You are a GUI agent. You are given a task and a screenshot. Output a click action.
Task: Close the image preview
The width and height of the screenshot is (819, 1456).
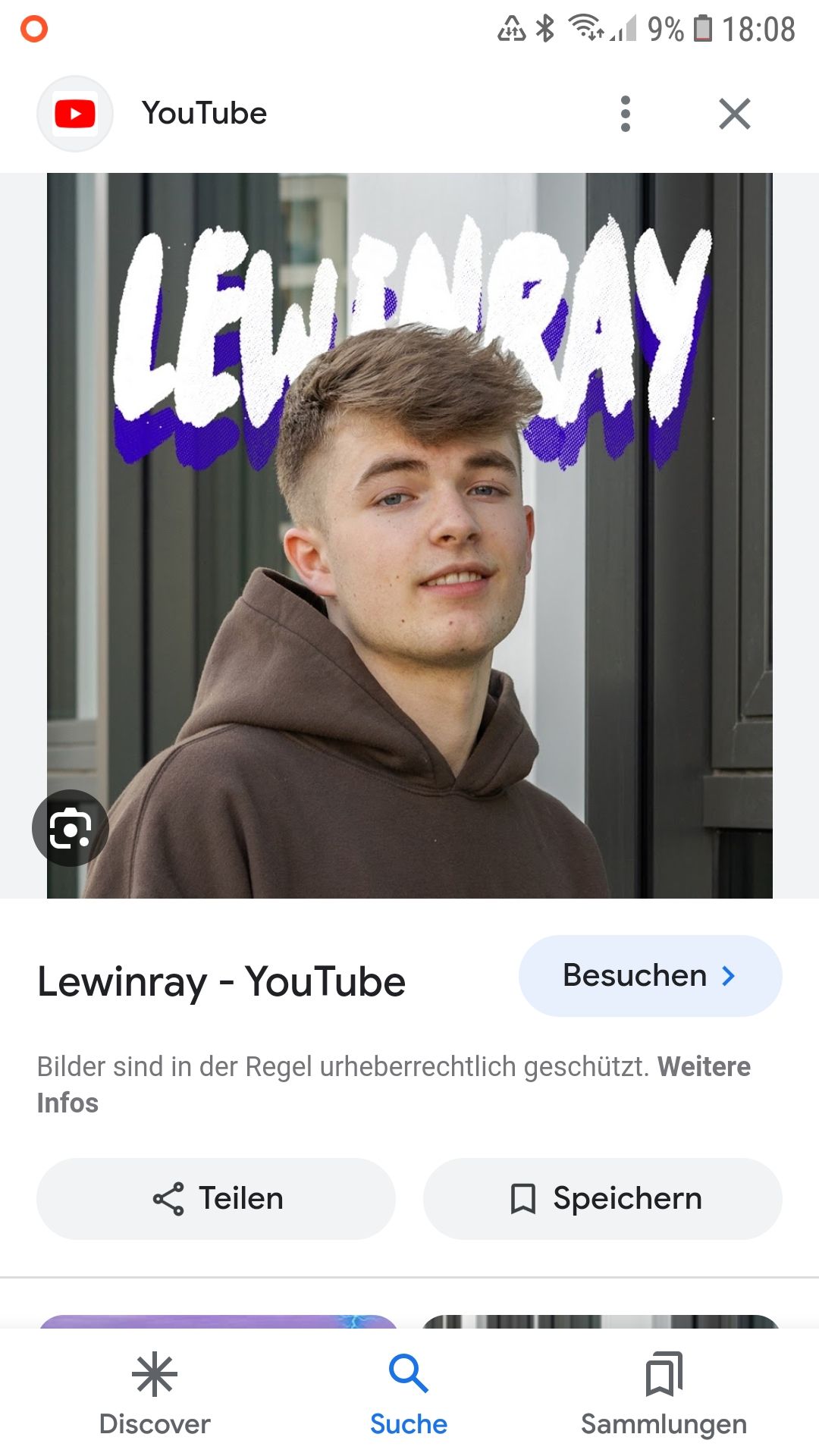[x=734, y=114]
